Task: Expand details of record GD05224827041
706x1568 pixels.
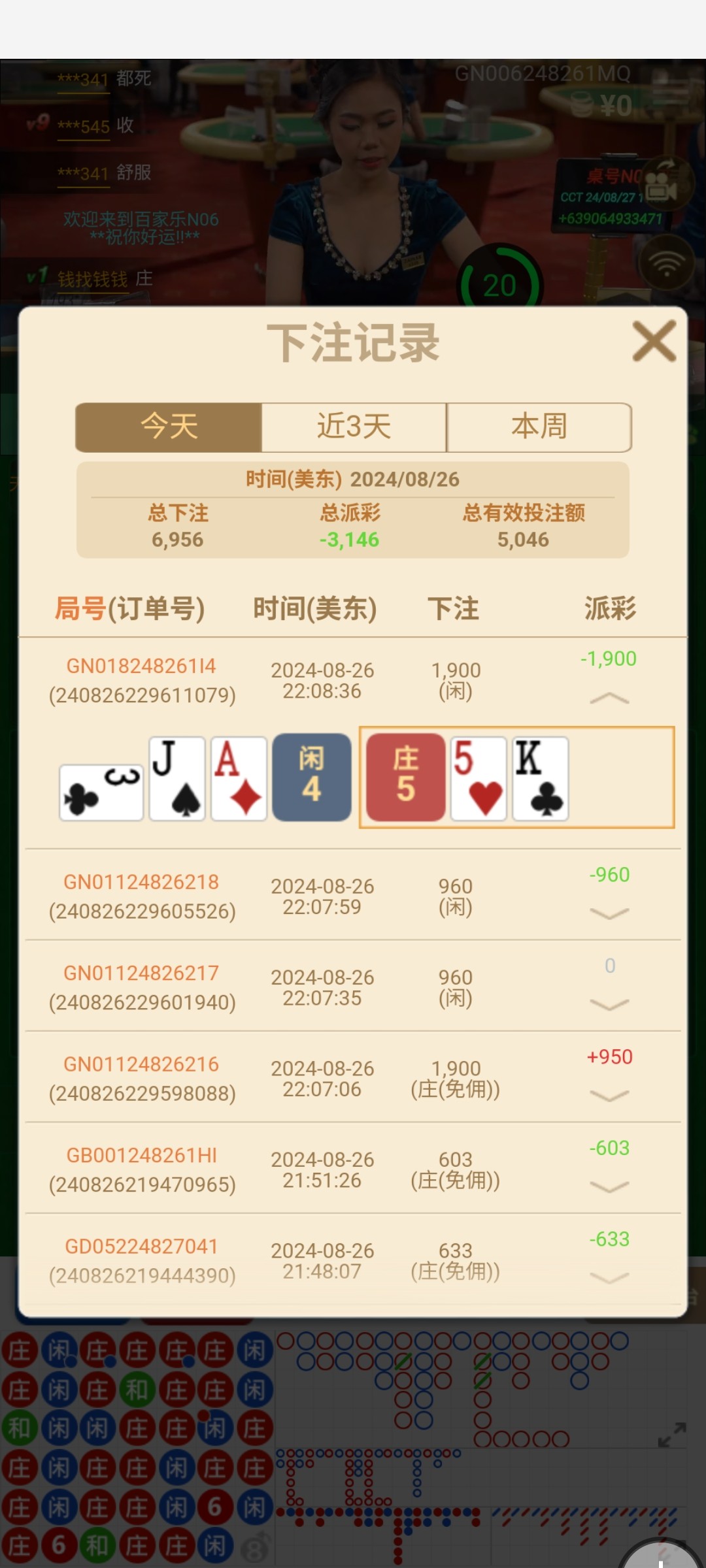Action: [609, 1277]
